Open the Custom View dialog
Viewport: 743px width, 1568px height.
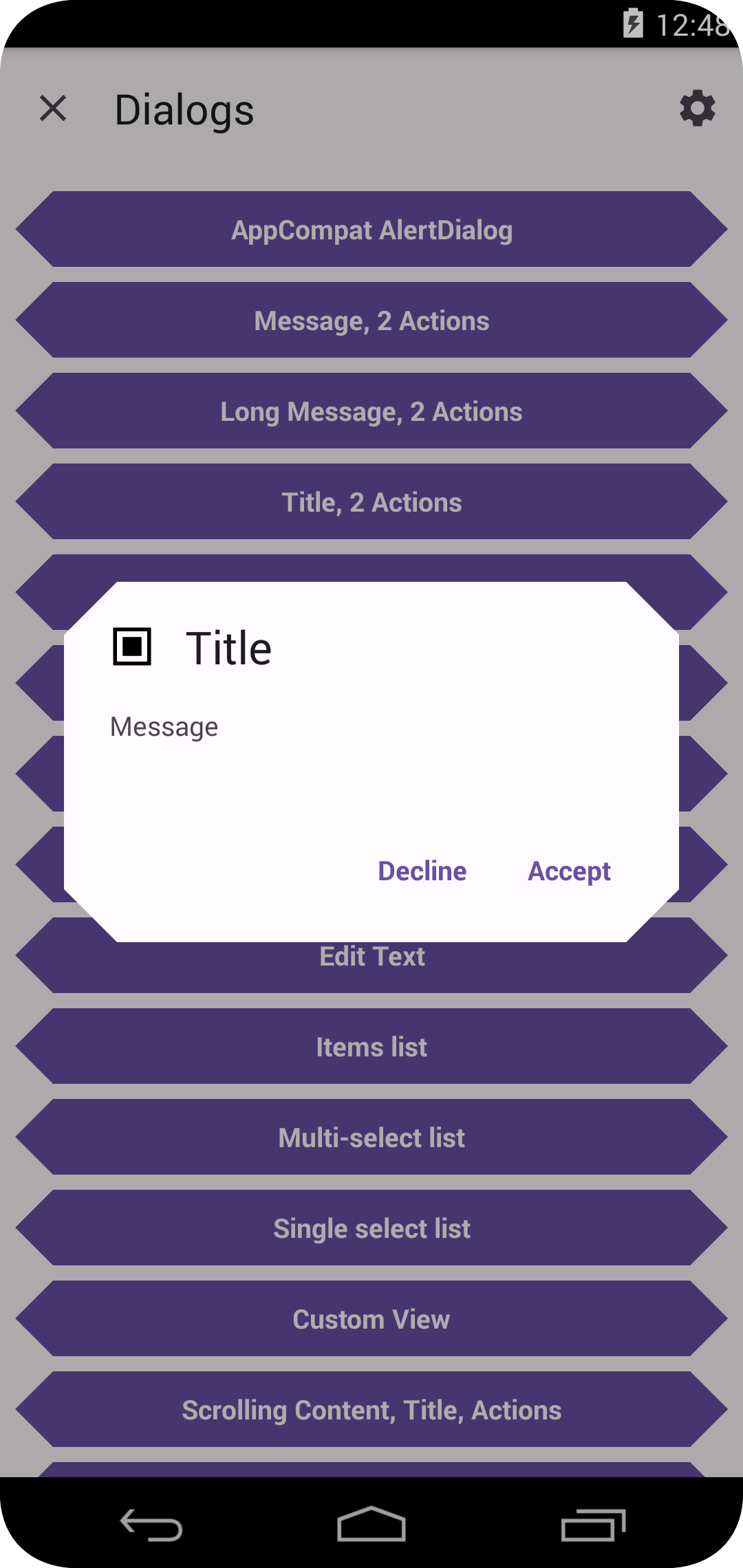[x=371, y=1318]
